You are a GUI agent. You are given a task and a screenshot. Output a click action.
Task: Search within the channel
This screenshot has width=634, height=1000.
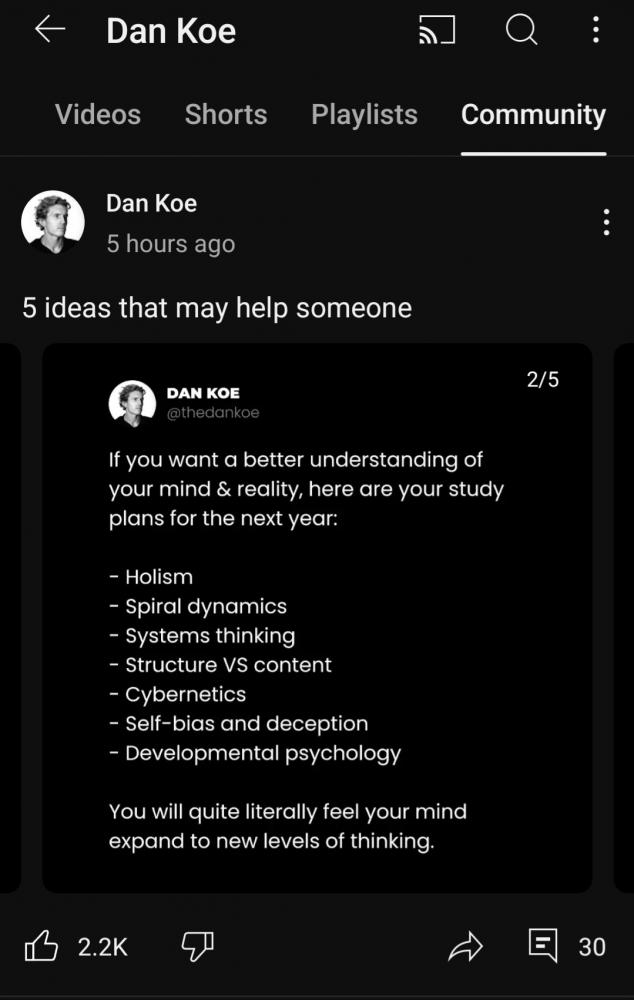coord(521,31)
